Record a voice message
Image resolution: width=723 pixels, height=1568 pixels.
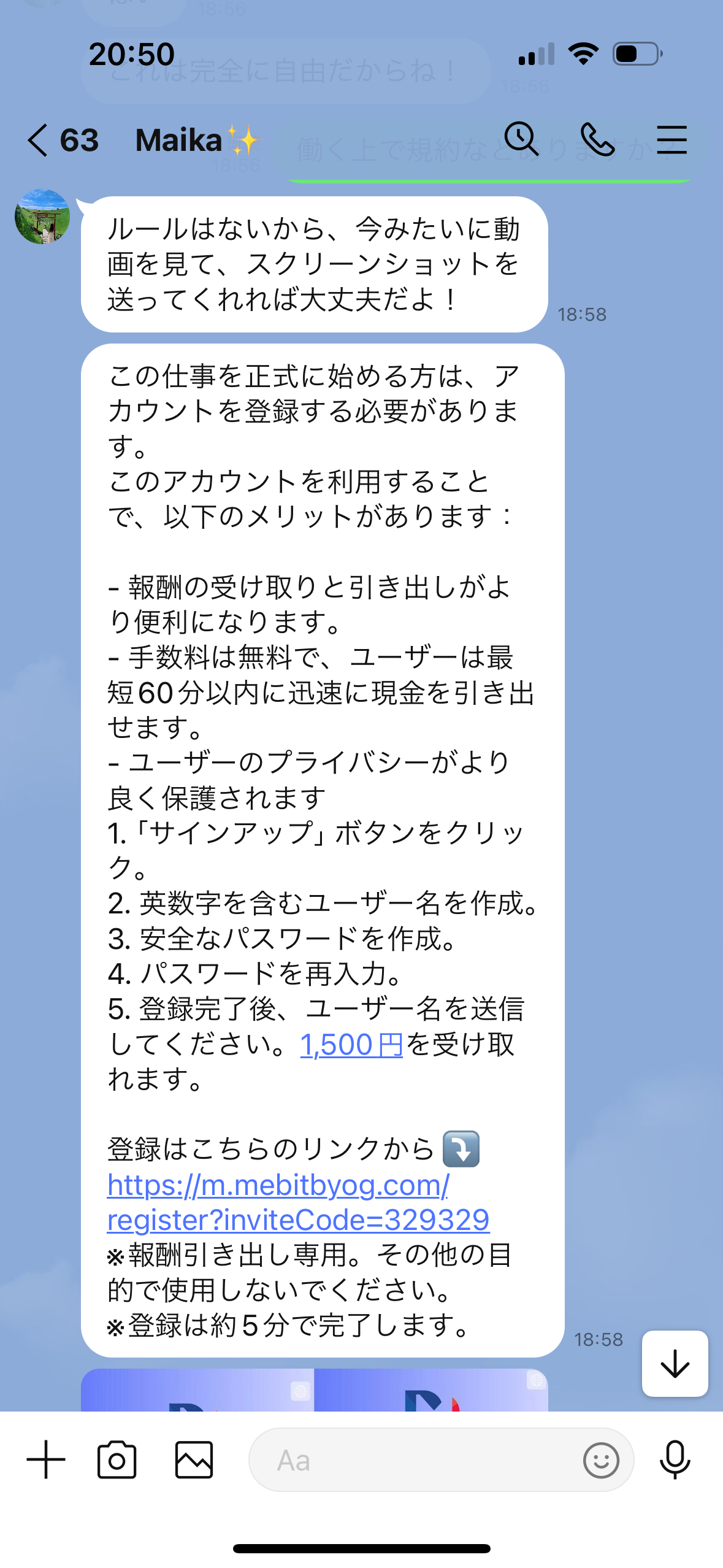click(x=675, y=1459)
